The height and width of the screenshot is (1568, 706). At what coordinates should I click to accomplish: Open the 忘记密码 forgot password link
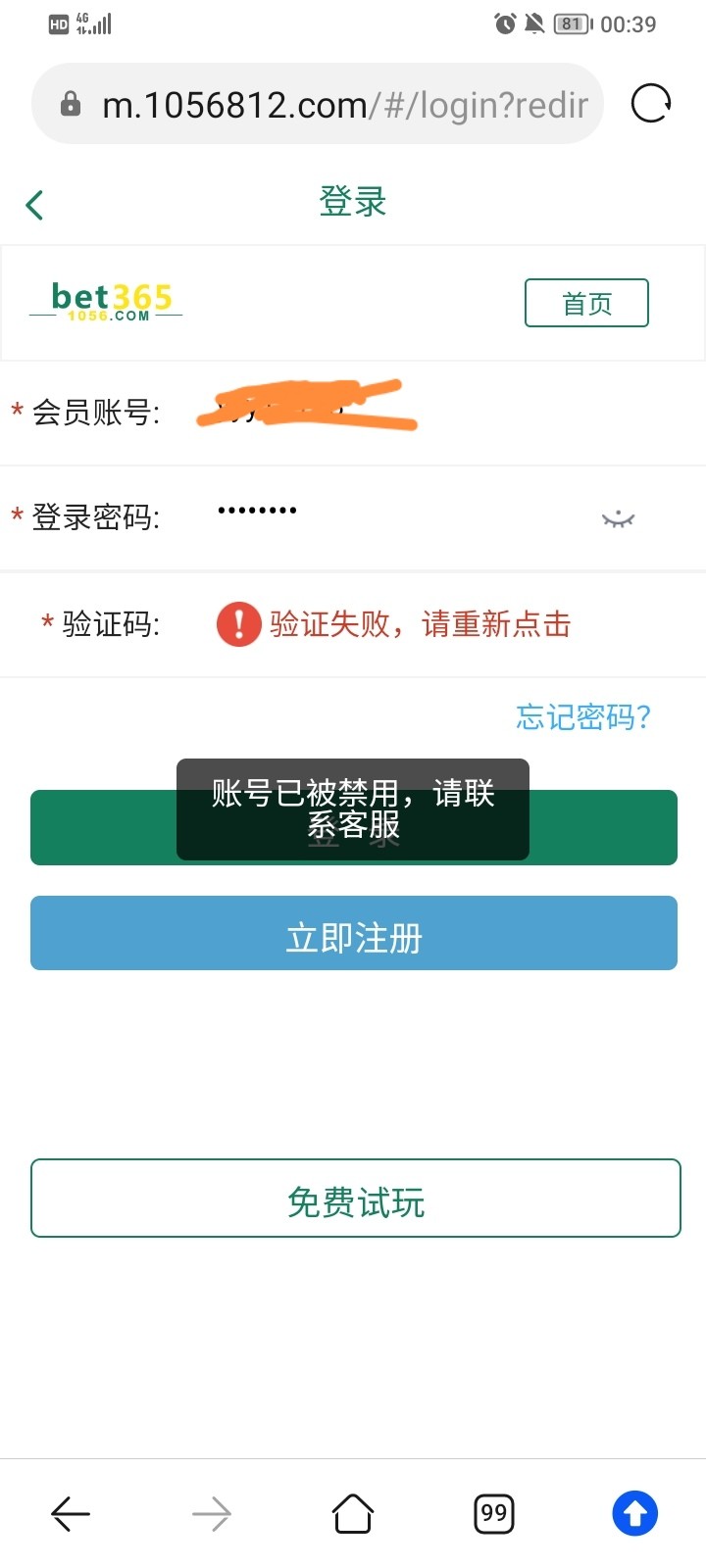pyautogui.click(x=582, y=717)
